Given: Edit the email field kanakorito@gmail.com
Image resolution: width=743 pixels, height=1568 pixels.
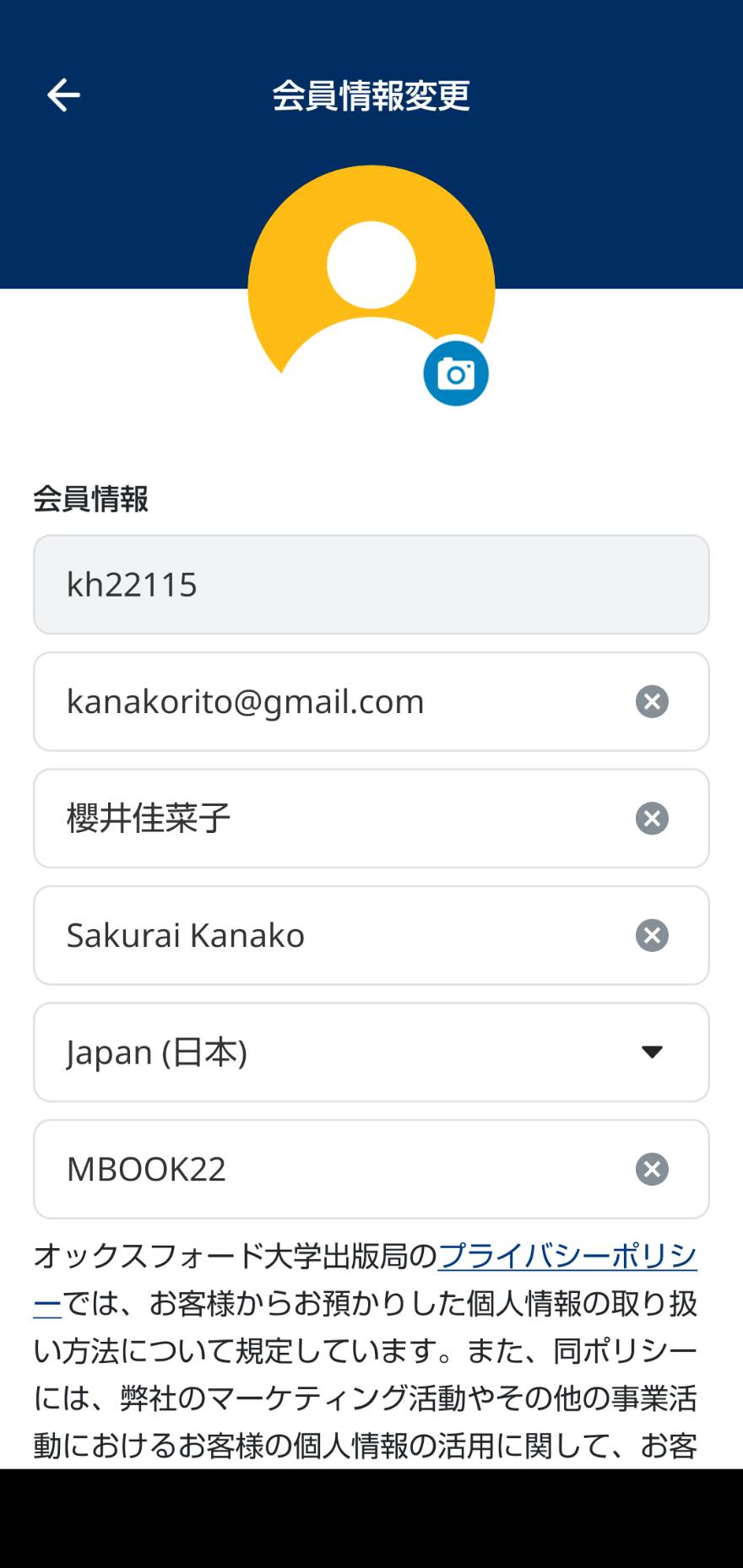Looking at the screenshot, I should pos(371,701).
